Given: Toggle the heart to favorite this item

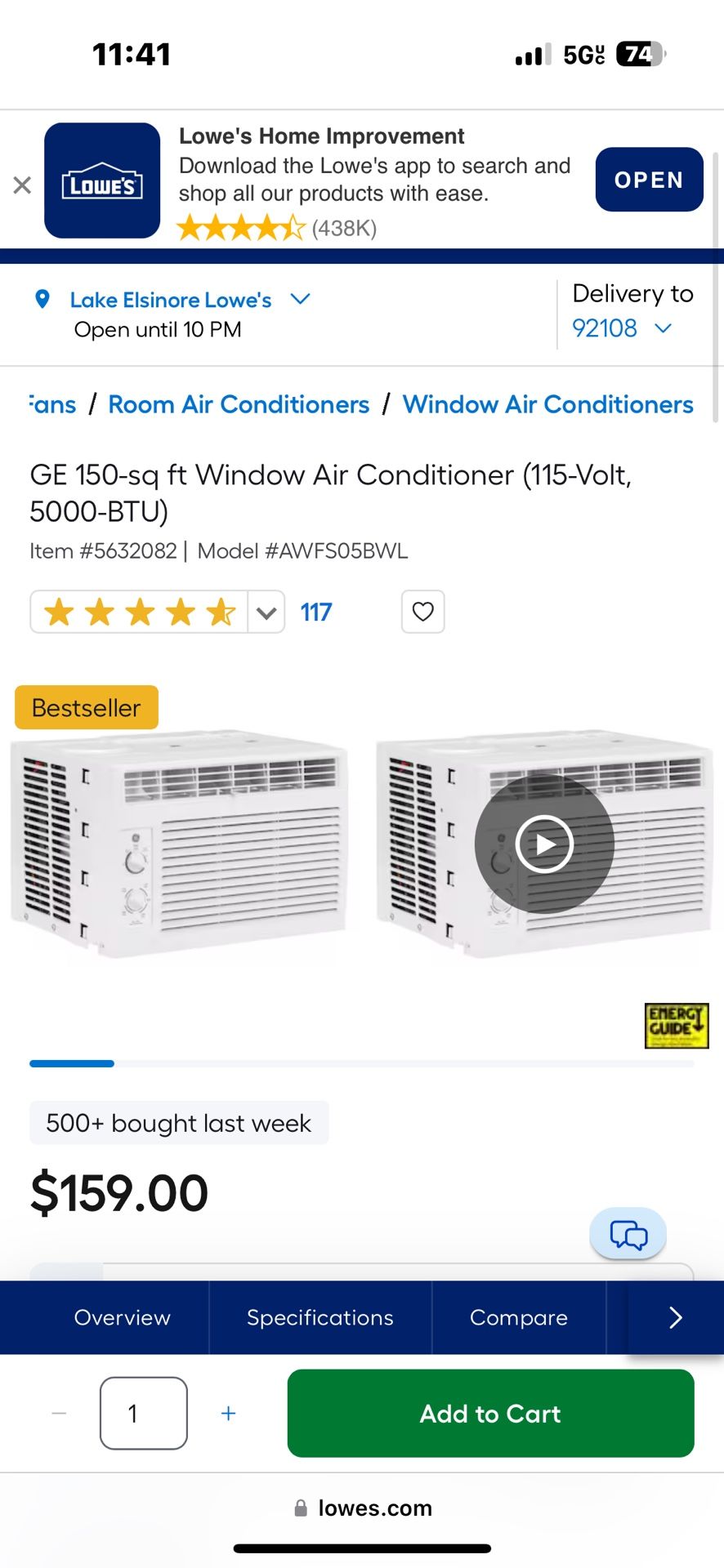Looking at the screenshot, I should point(422,611).
